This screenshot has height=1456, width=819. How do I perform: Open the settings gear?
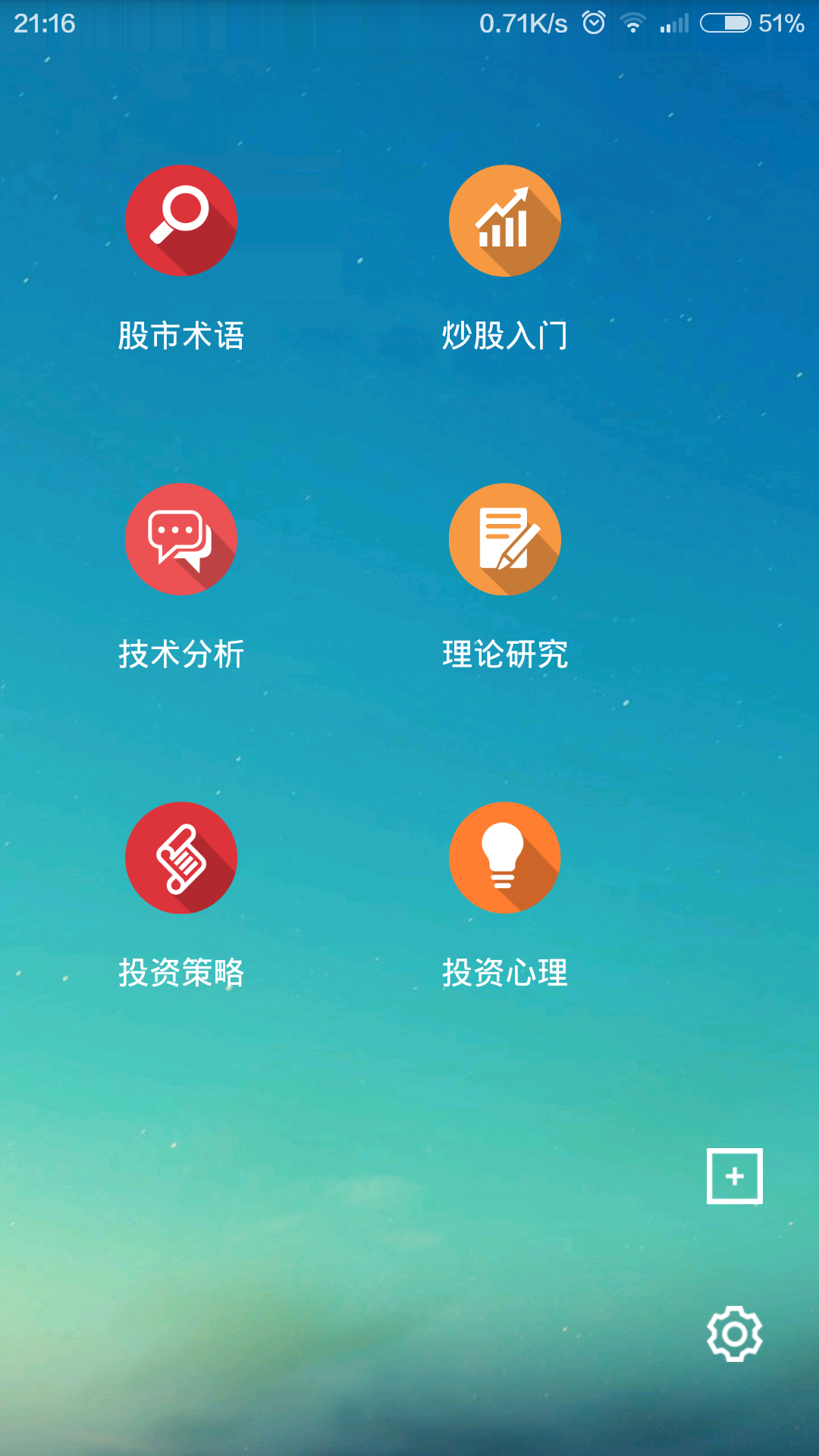(x=734, y=1333)
